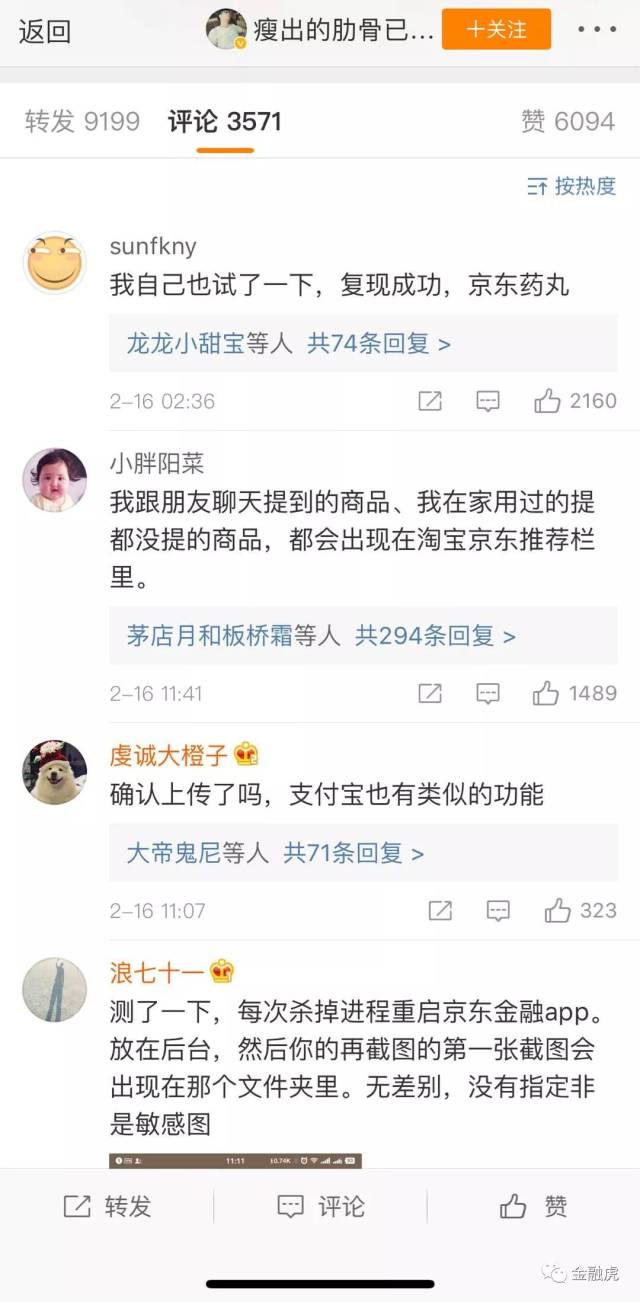The height and width of the screenshot is (1302, 640).
Task: Tap the bottom 转发 repost button
Action: (x=106, y=1206)
